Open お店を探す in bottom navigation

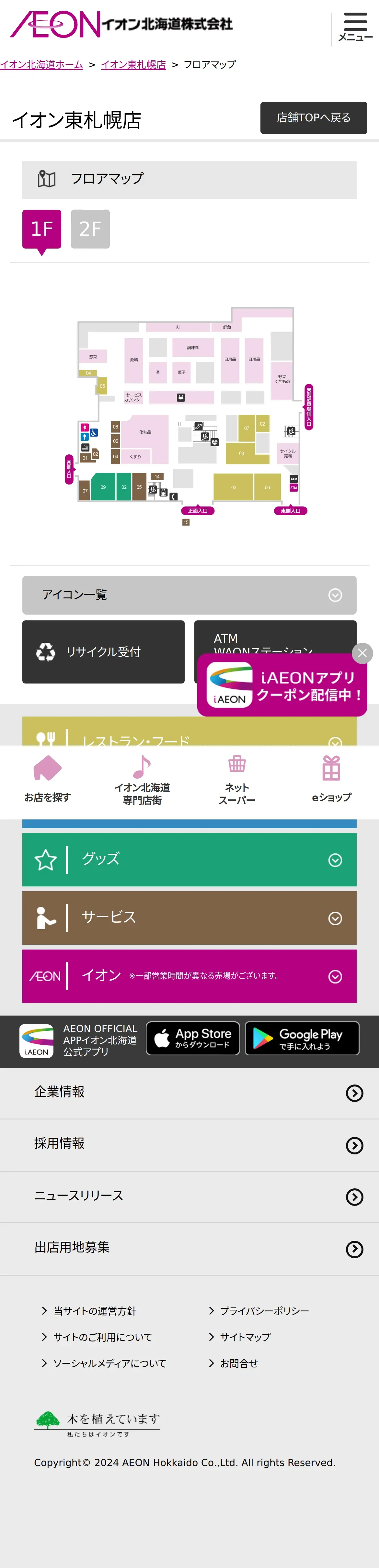point(48,780)
